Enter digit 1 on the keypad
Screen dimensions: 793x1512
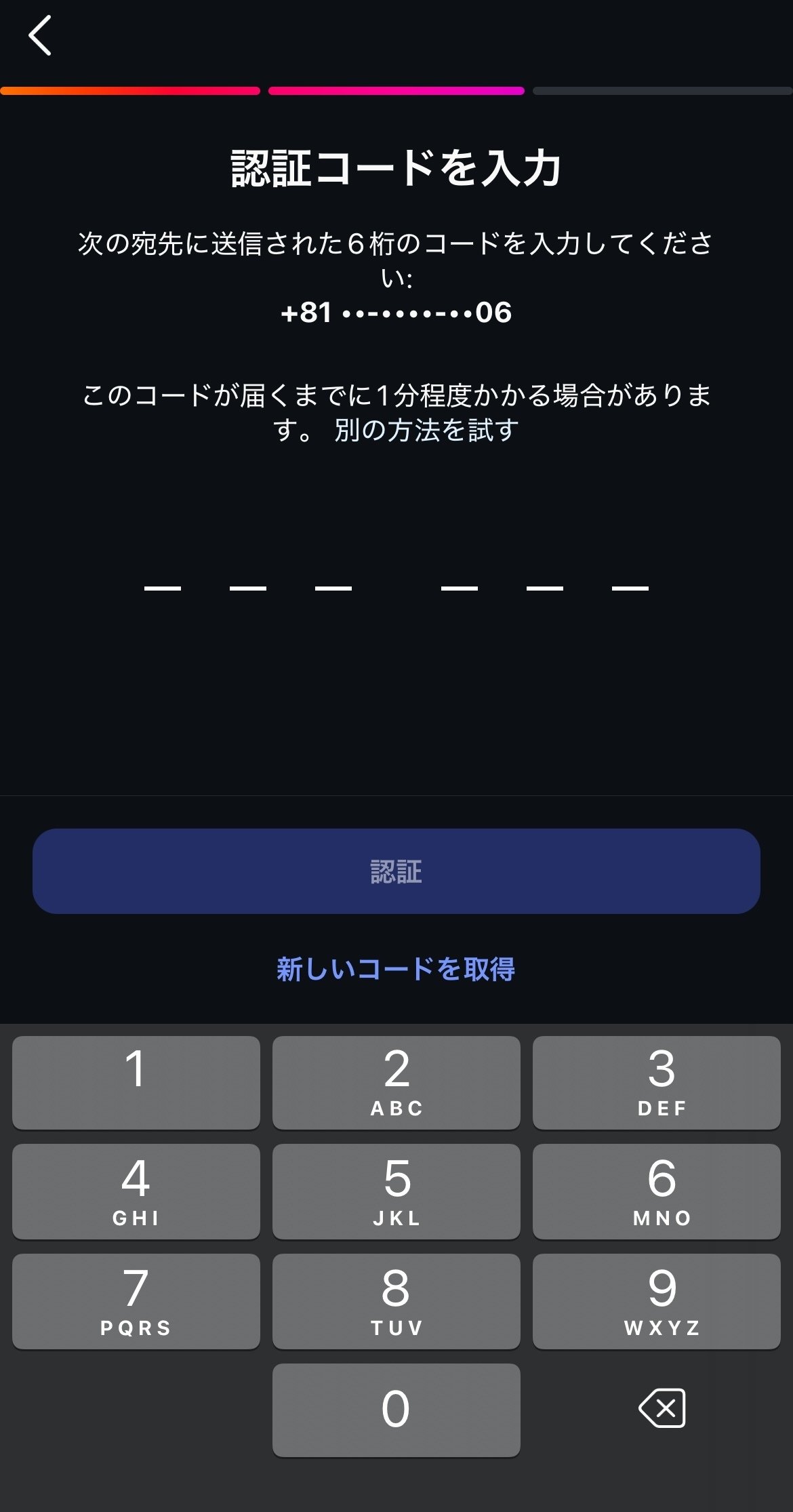136,1081
